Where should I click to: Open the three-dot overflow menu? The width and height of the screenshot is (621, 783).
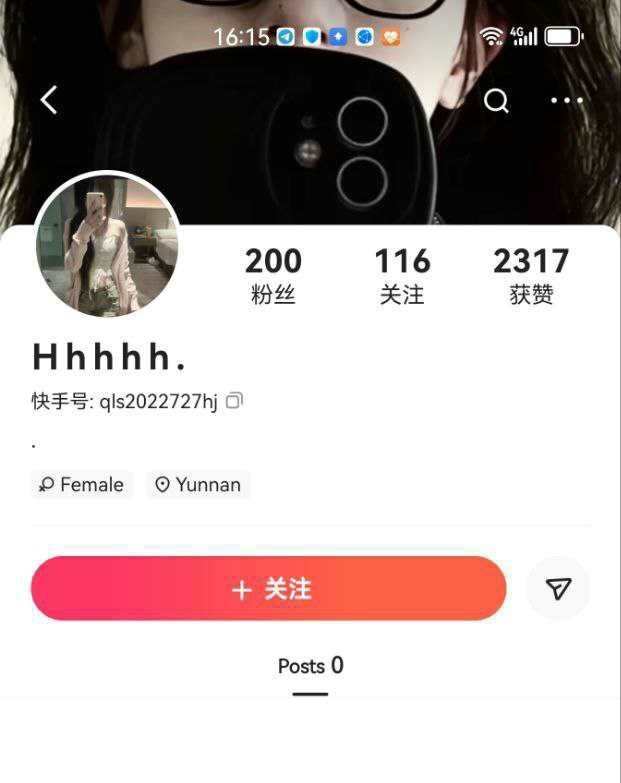[566, 100]
